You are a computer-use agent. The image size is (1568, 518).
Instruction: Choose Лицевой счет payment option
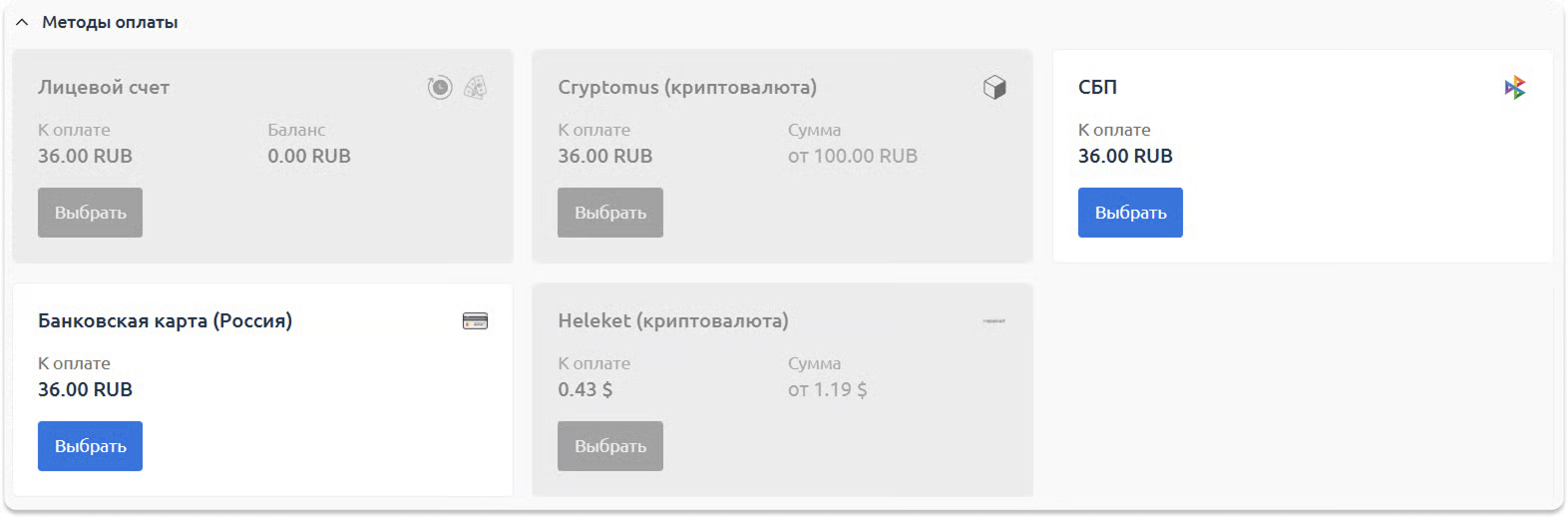click(90, 213)
